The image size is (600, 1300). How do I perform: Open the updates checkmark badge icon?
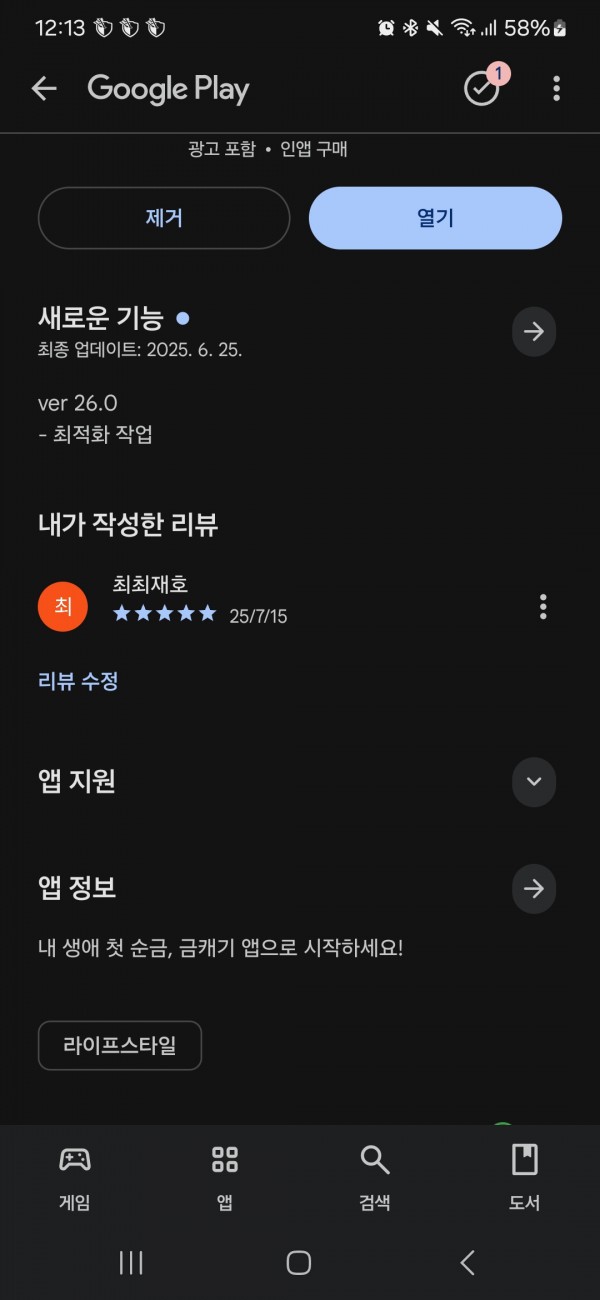484,86
